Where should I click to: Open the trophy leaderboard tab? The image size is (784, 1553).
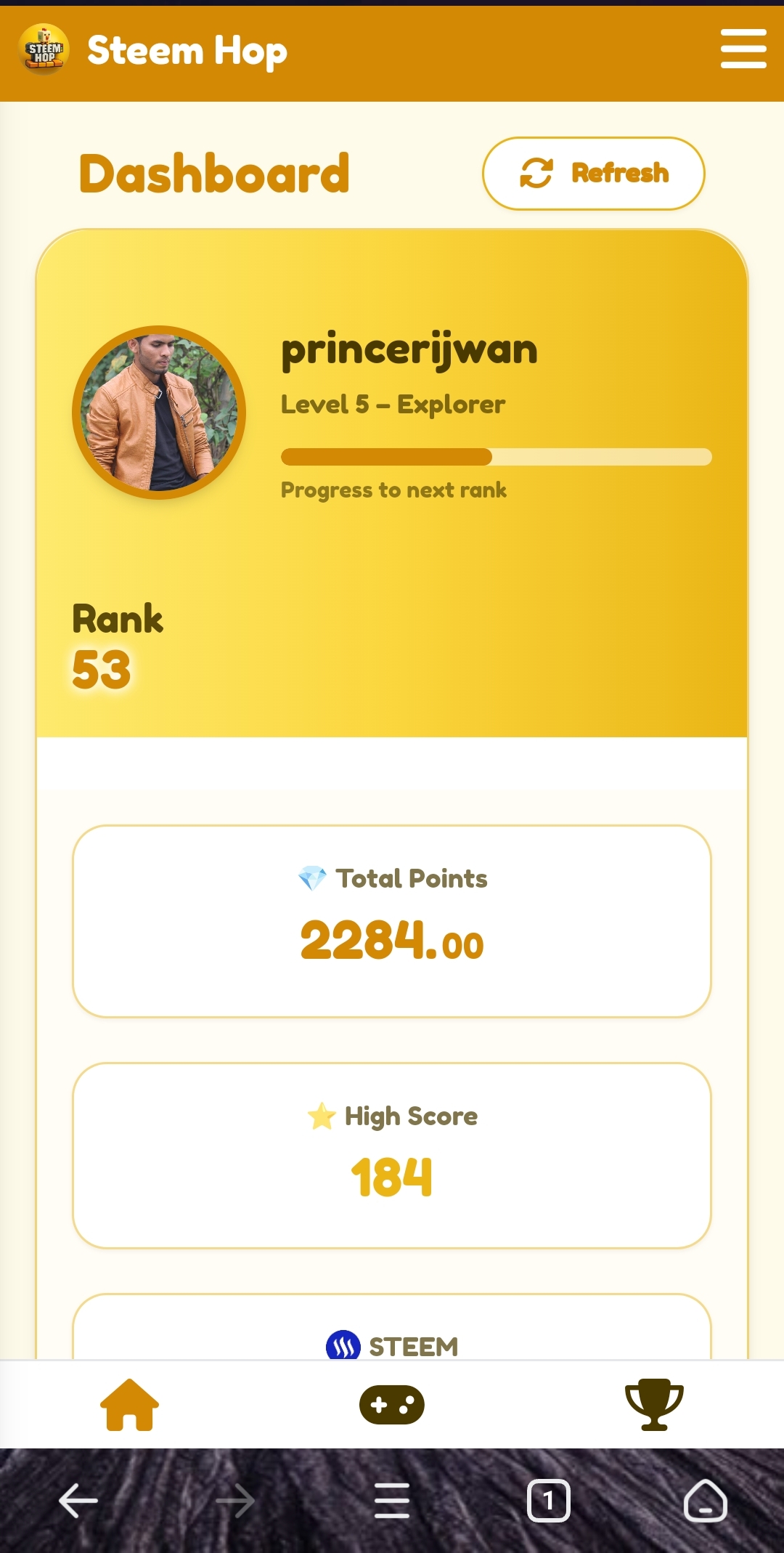tap(653, 1404)
